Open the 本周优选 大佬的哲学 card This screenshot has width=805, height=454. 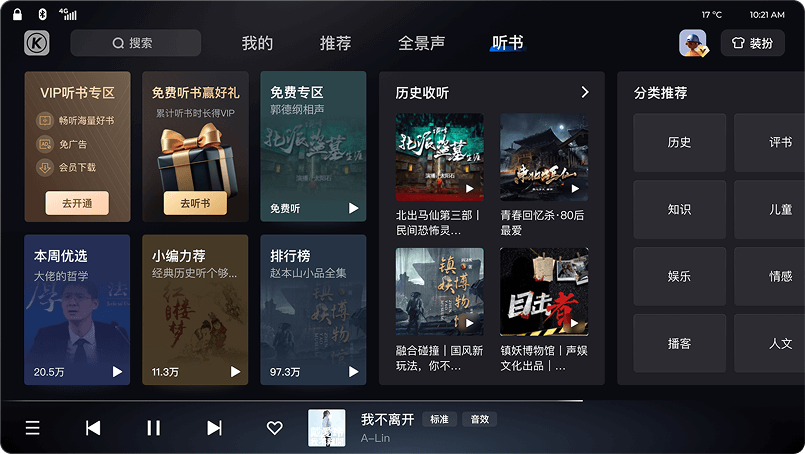(x=77, y=310)
